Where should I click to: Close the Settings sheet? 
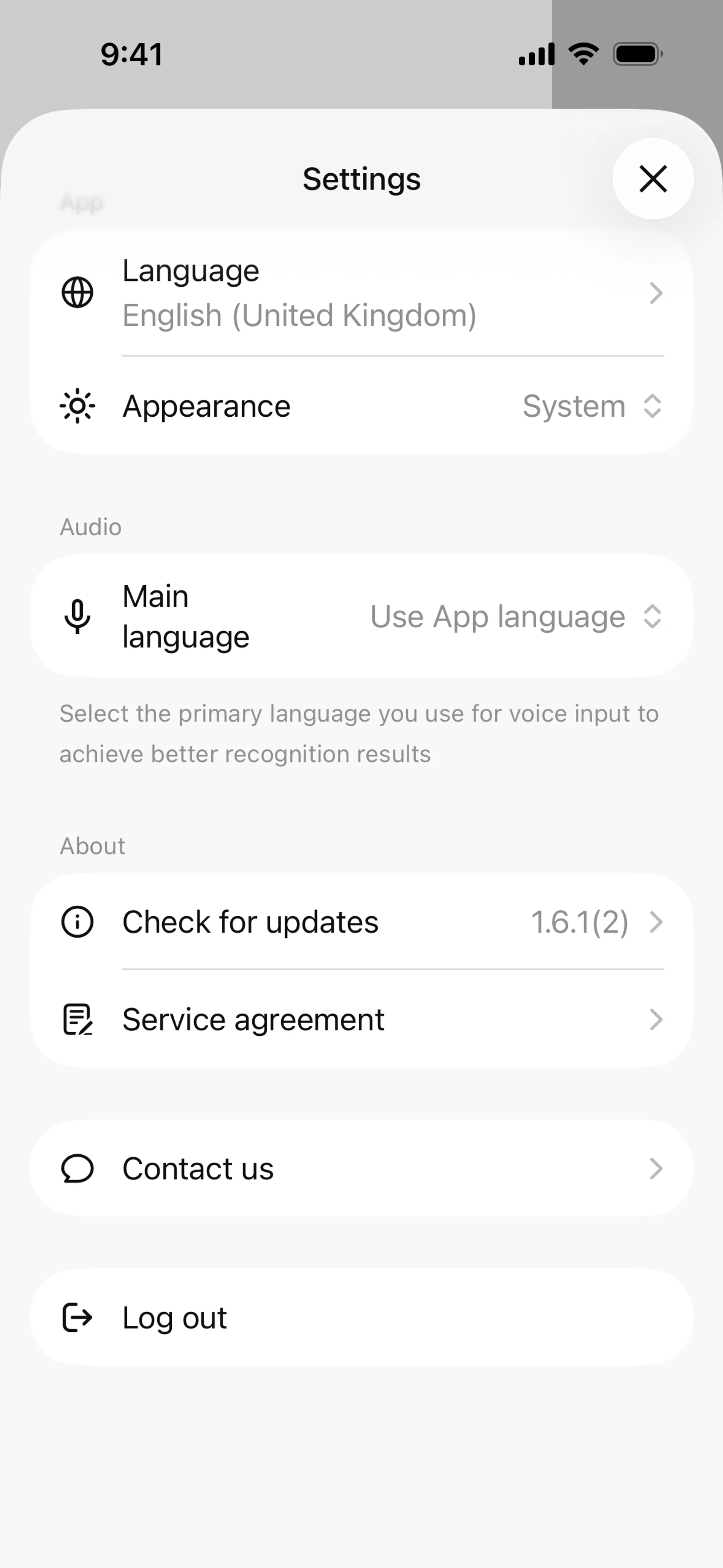tap(653, 179)
